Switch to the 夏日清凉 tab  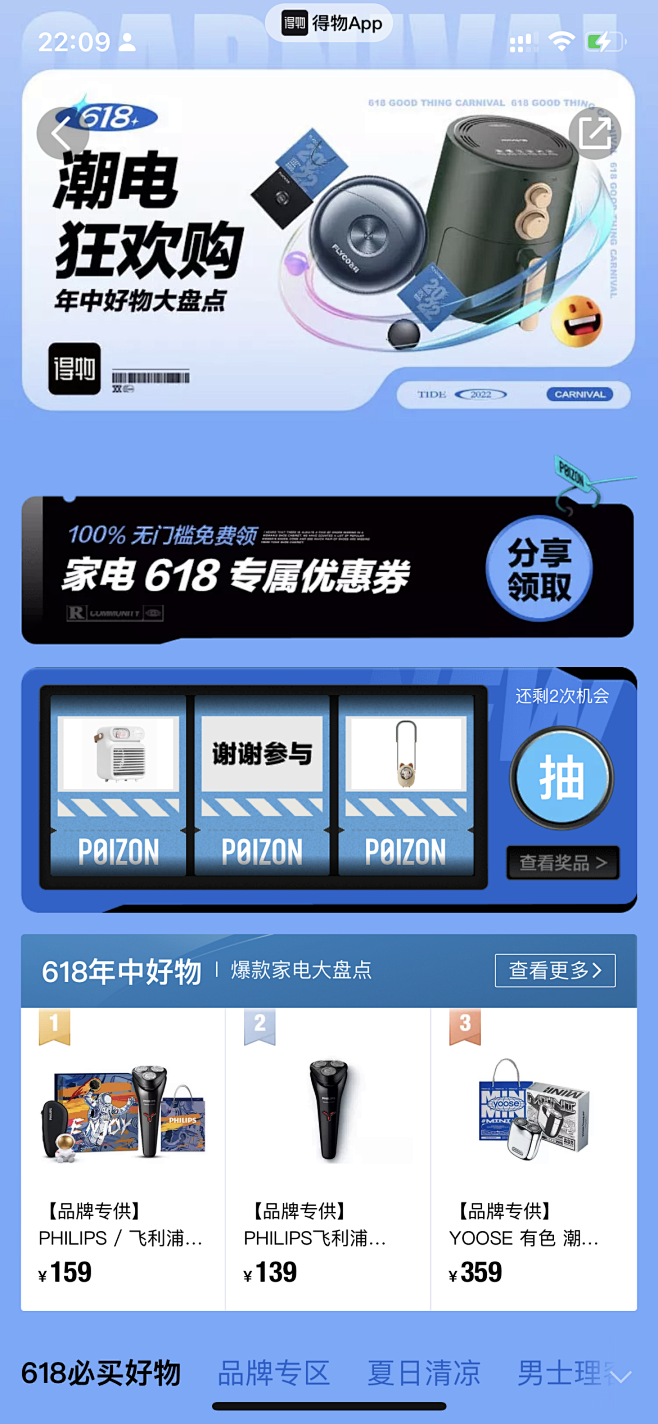[423, 1373]
